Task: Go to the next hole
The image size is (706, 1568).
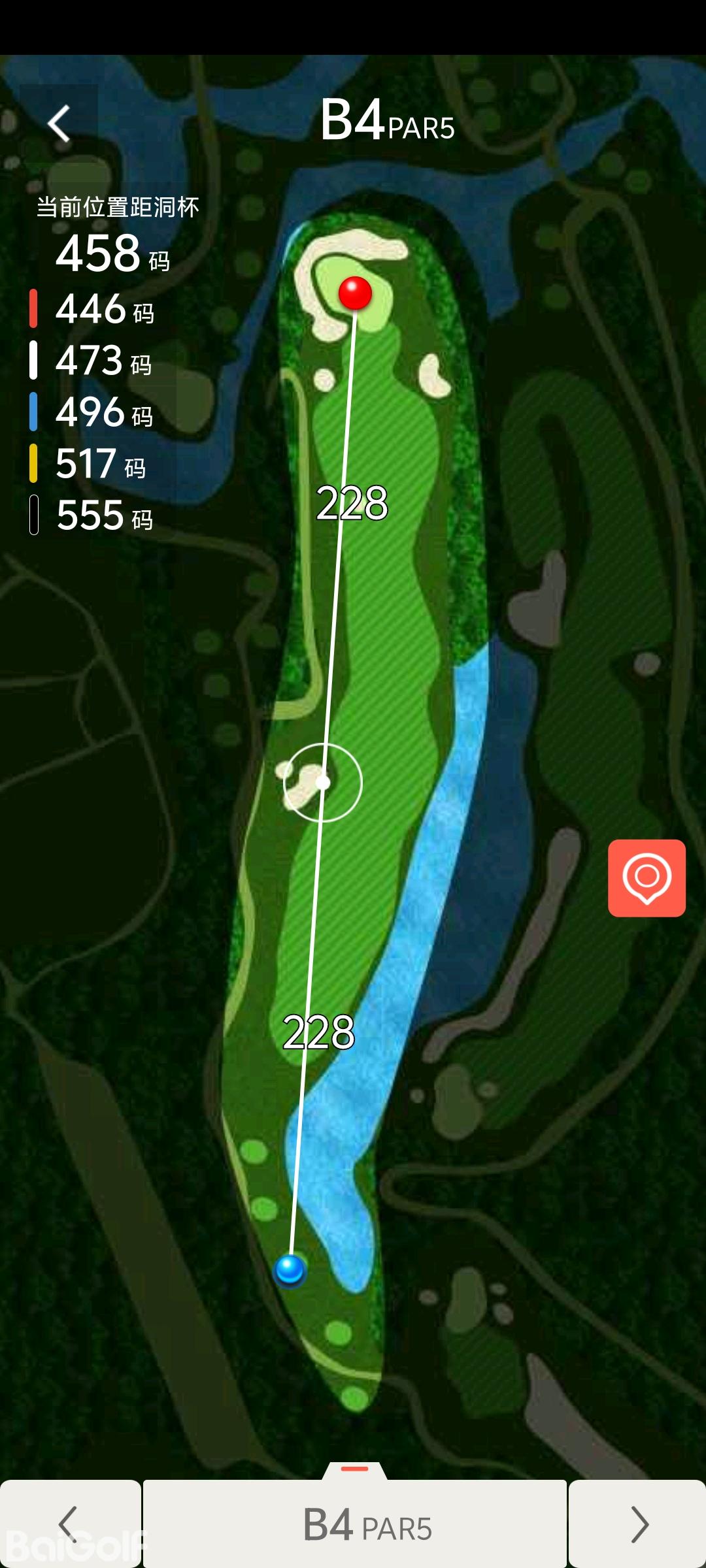Action: coord(638,1524)
